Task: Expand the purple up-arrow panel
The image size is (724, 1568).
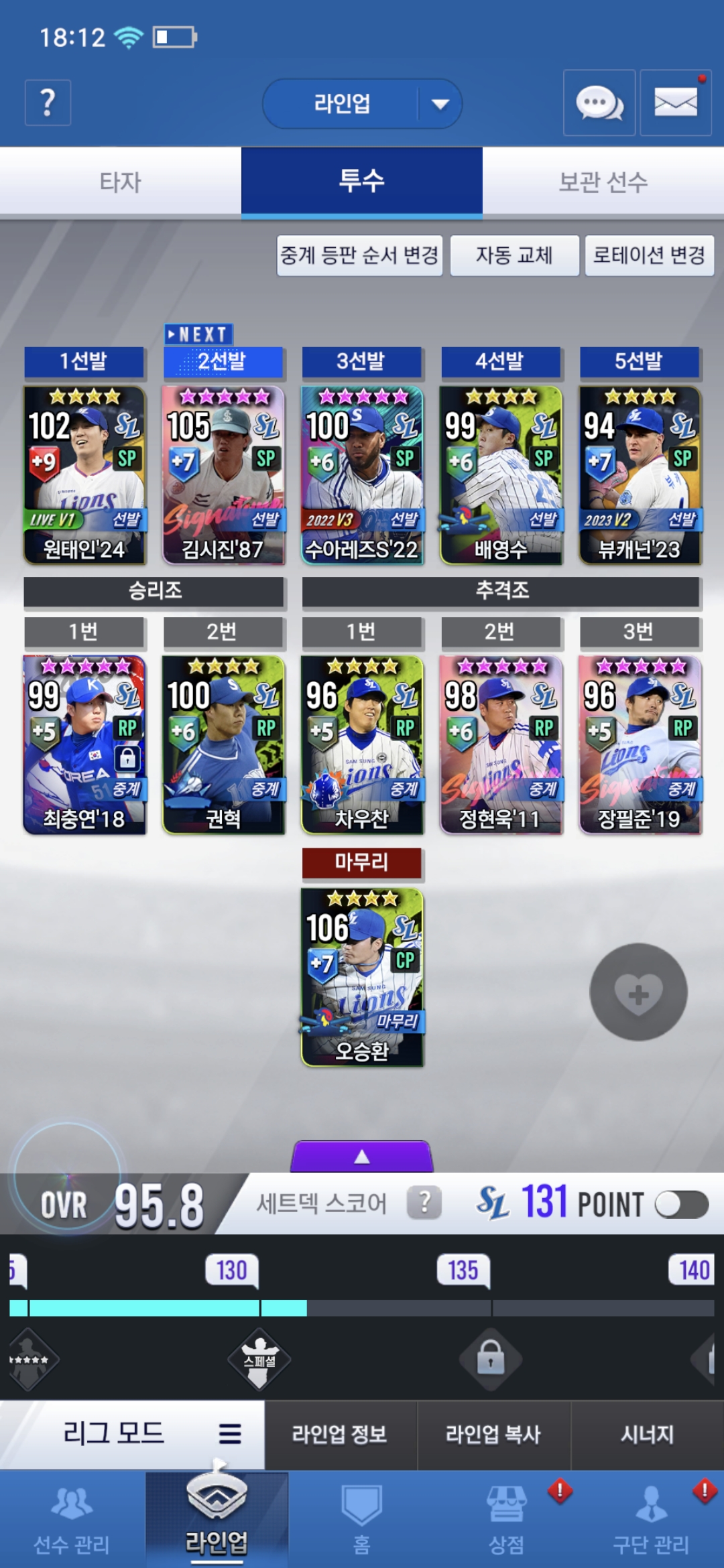Action: [x=362, y=1157]
